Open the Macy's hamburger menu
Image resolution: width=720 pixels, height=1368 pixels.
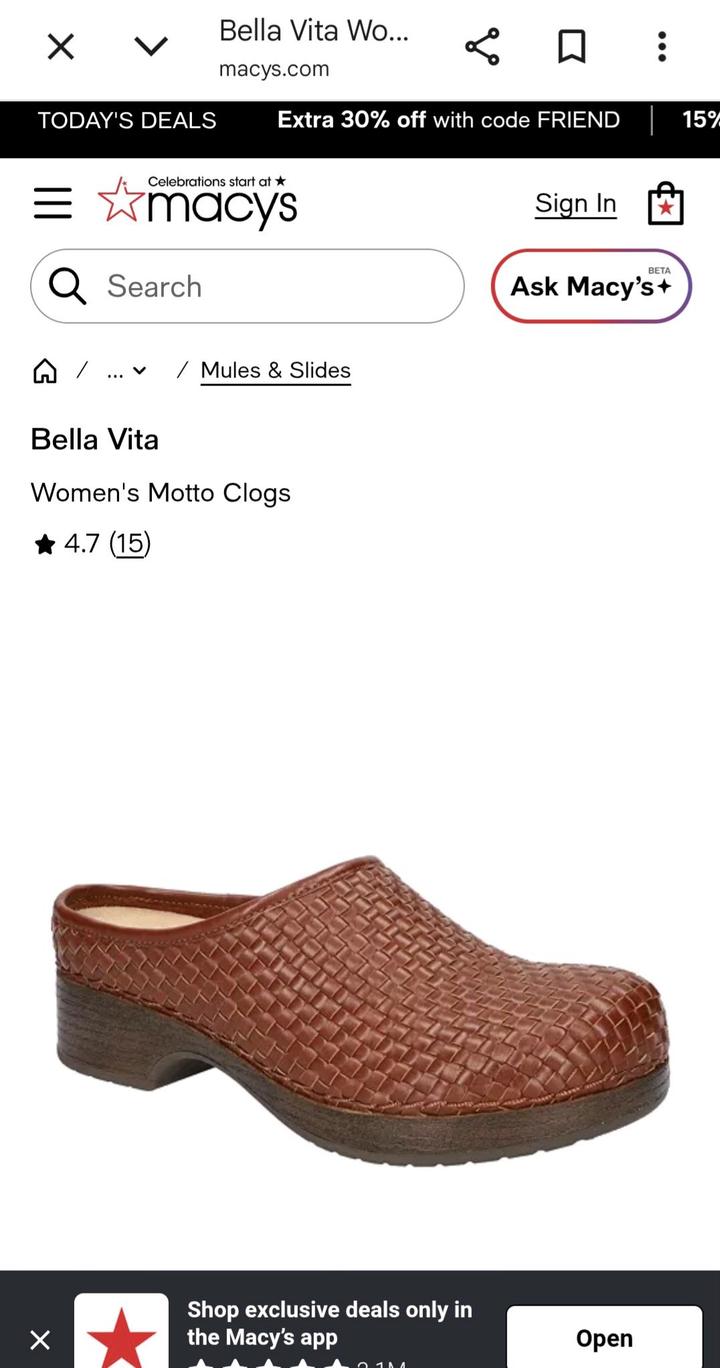52,203
